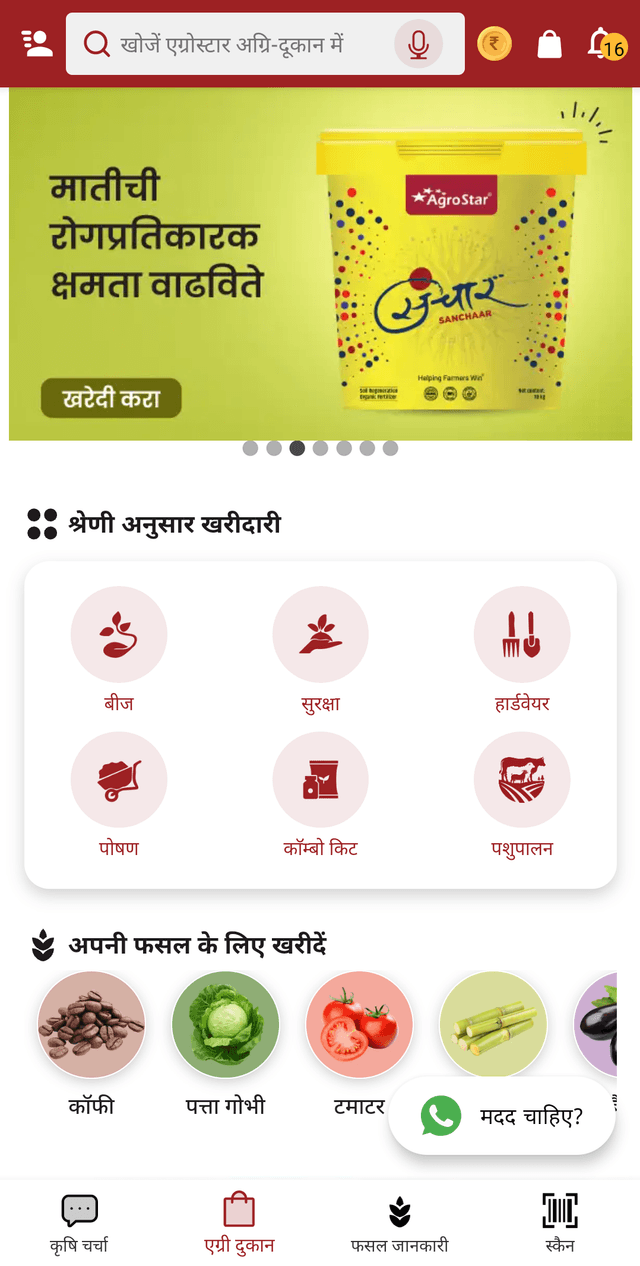Start voice search with the microphone
This screenshot has height=1266, width=640.
418,44
